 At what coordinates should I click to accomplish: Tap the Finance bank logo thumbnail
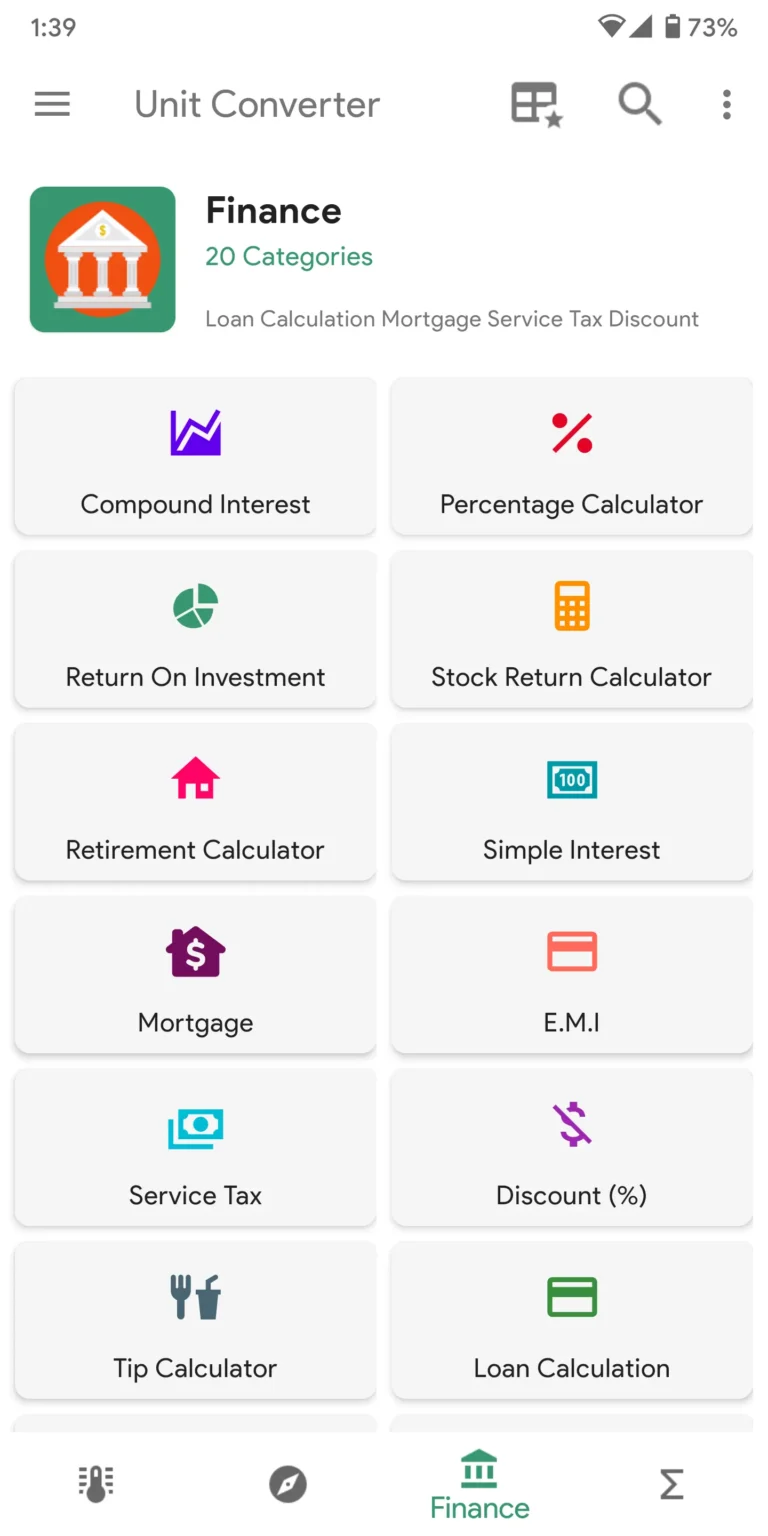pyautogui.click(x=102, y=259)
